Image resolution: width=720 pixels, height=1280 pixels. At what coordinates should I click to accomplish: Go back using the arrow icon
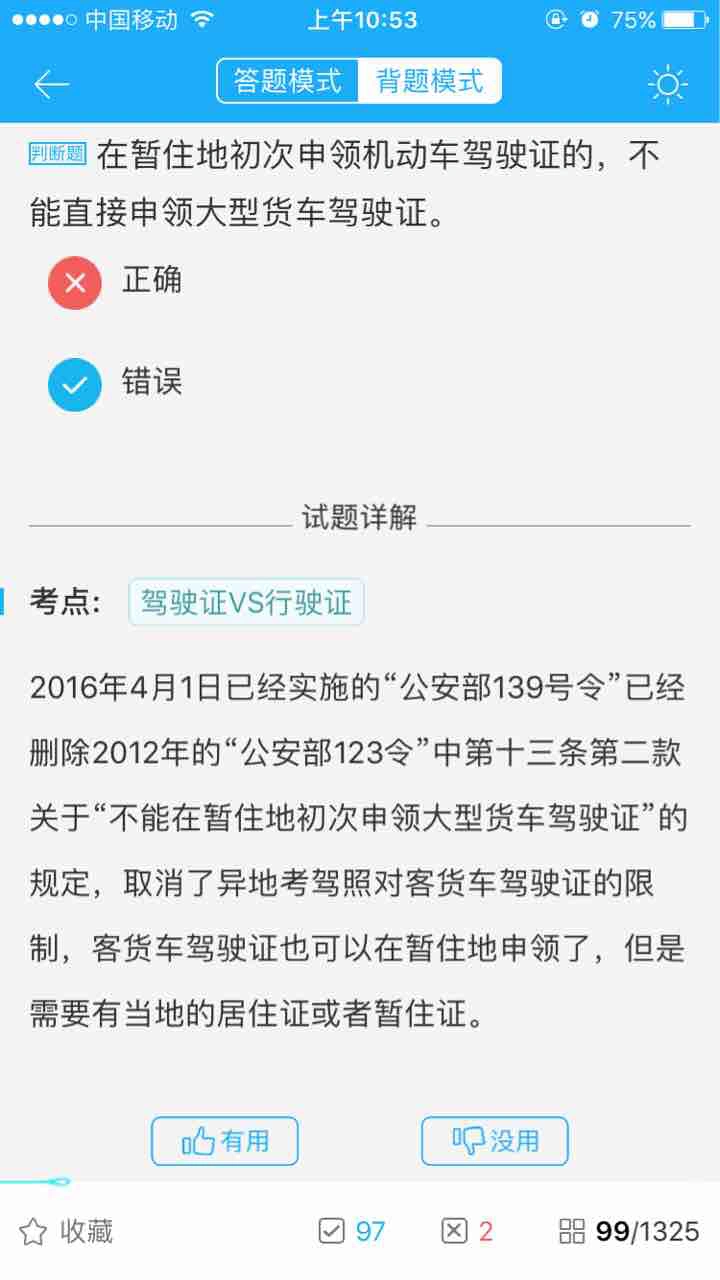click(52, 84)
